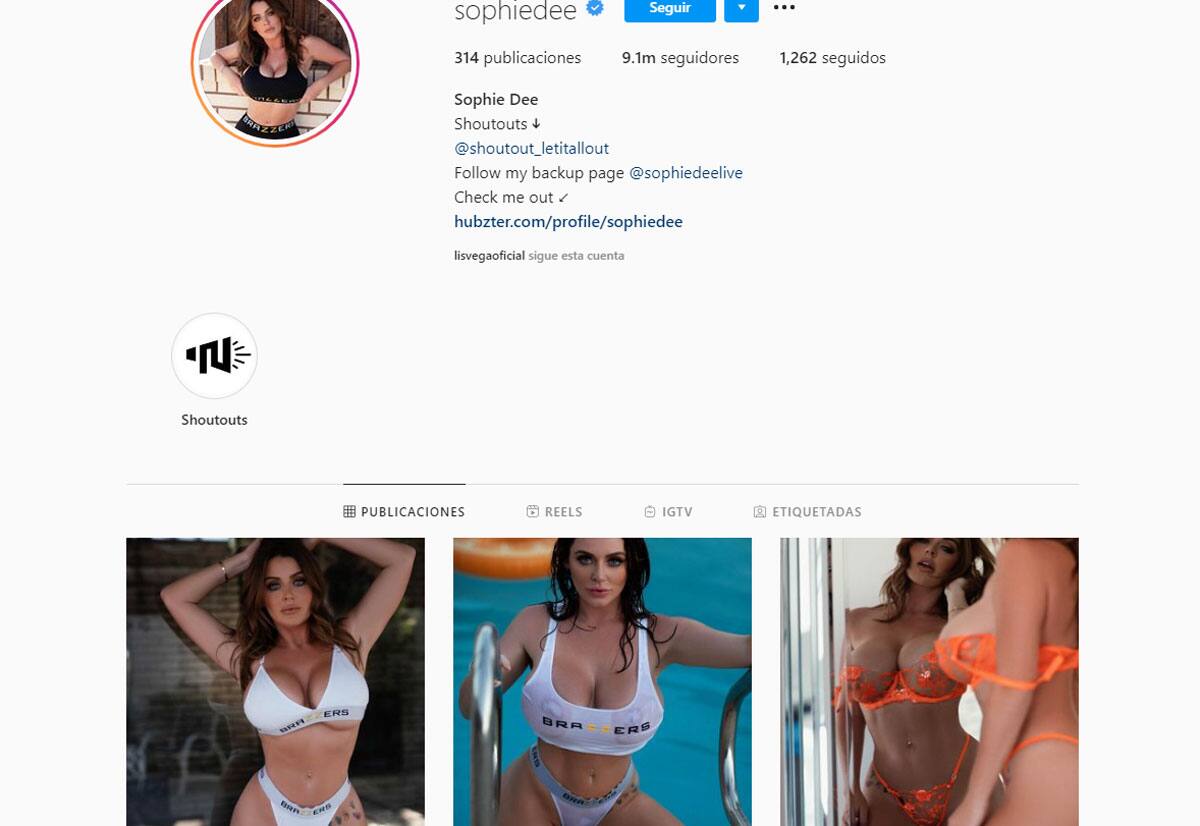Select the Publicaciones tab
Viewport: 1200px width, 826px height.
pyautogui.click(x=404, y=512)
